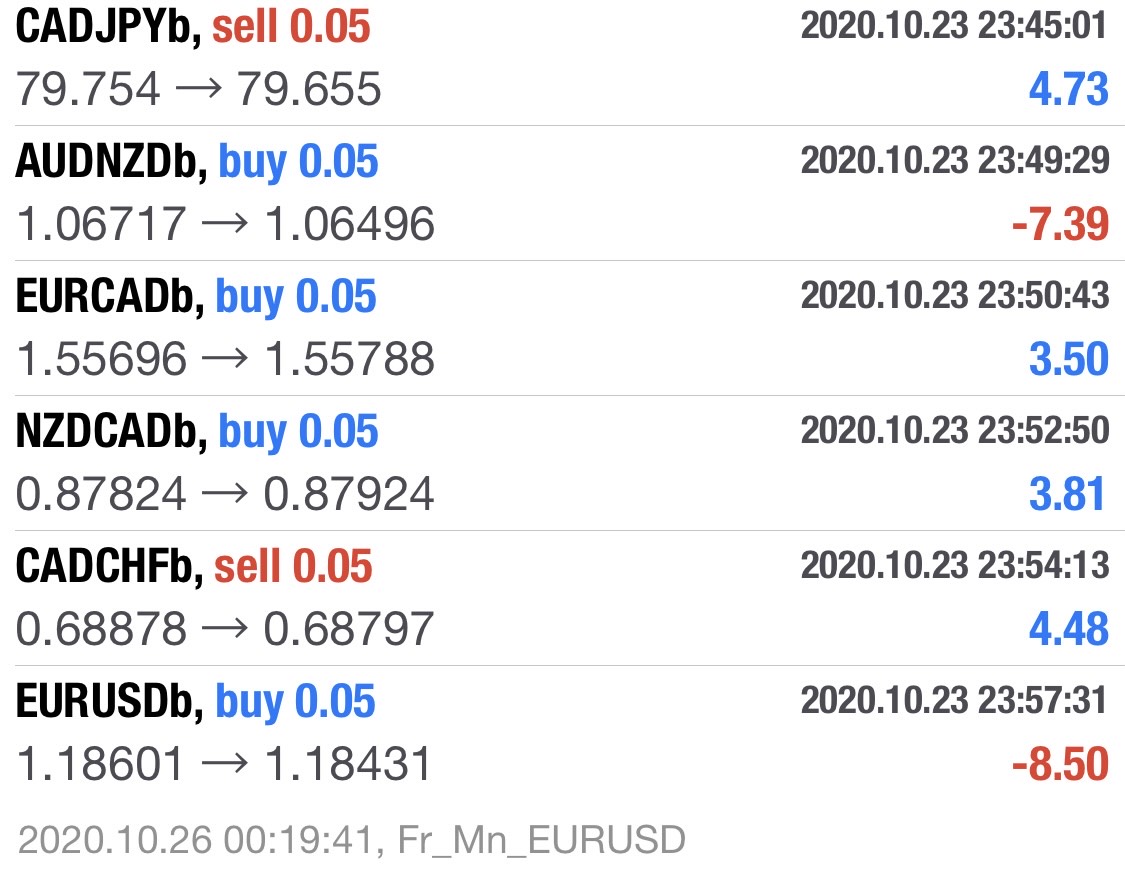Select the EURCADb buy 0.05 trade

[562, 328]
